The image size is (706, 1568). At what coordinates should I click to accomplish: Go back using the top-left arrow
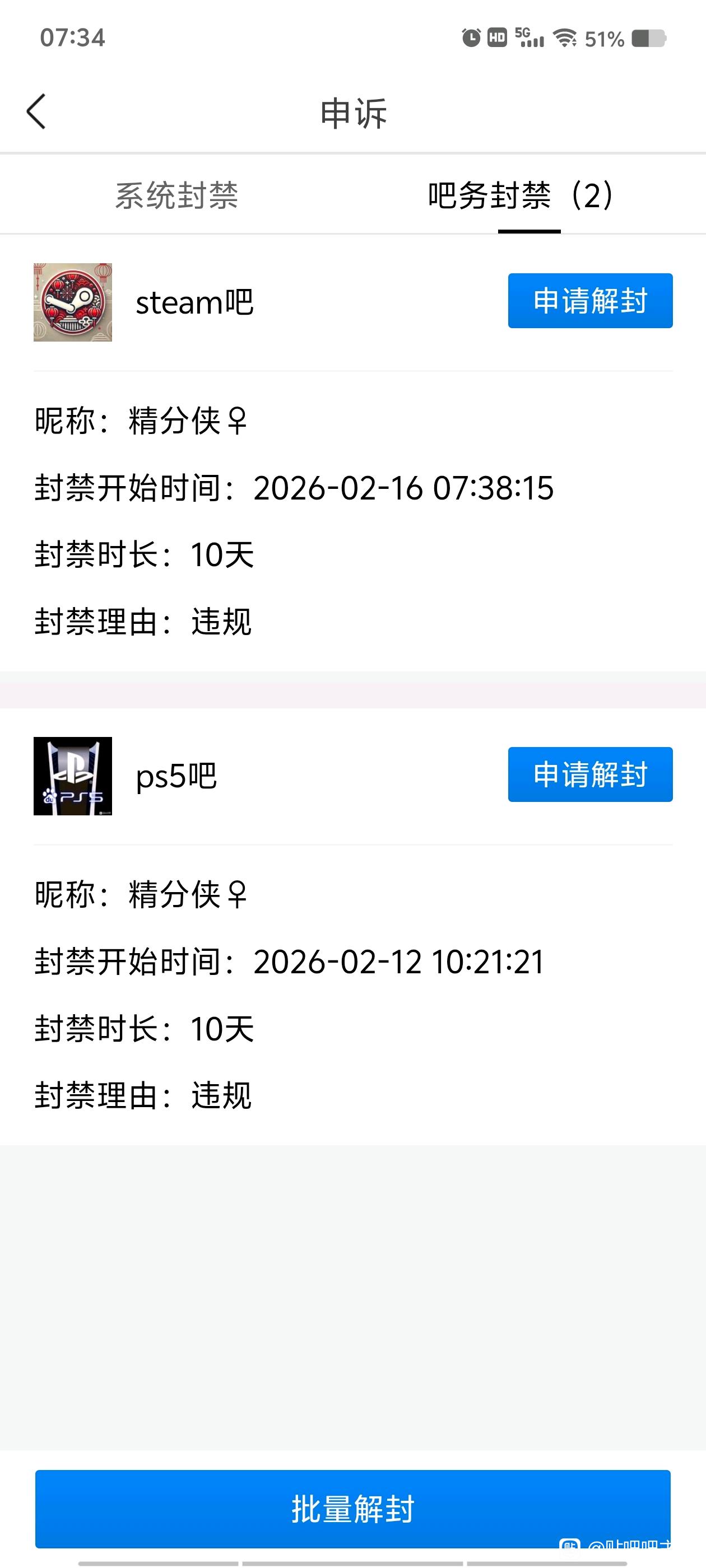pos(36,112)
